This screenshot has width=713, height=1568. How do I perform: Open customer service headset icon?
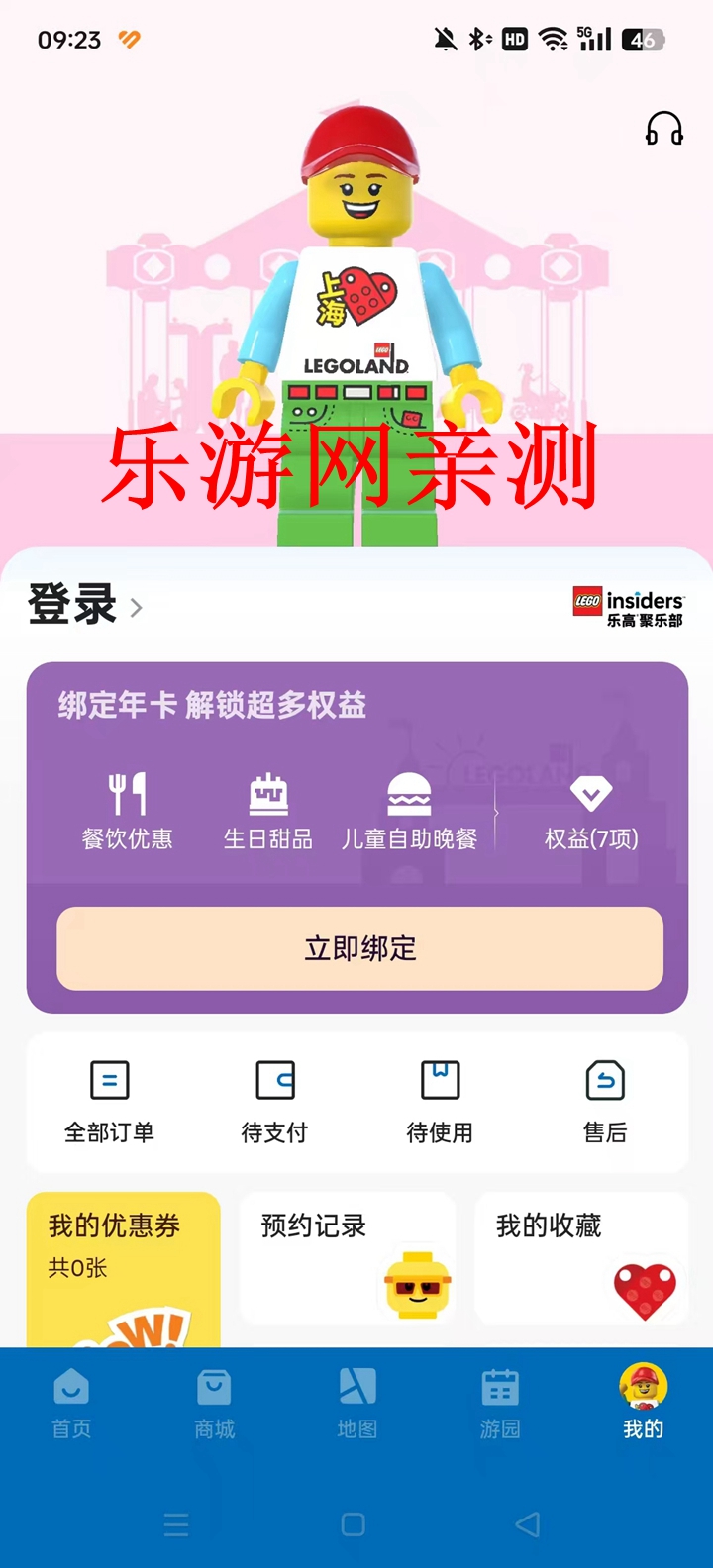663,129
